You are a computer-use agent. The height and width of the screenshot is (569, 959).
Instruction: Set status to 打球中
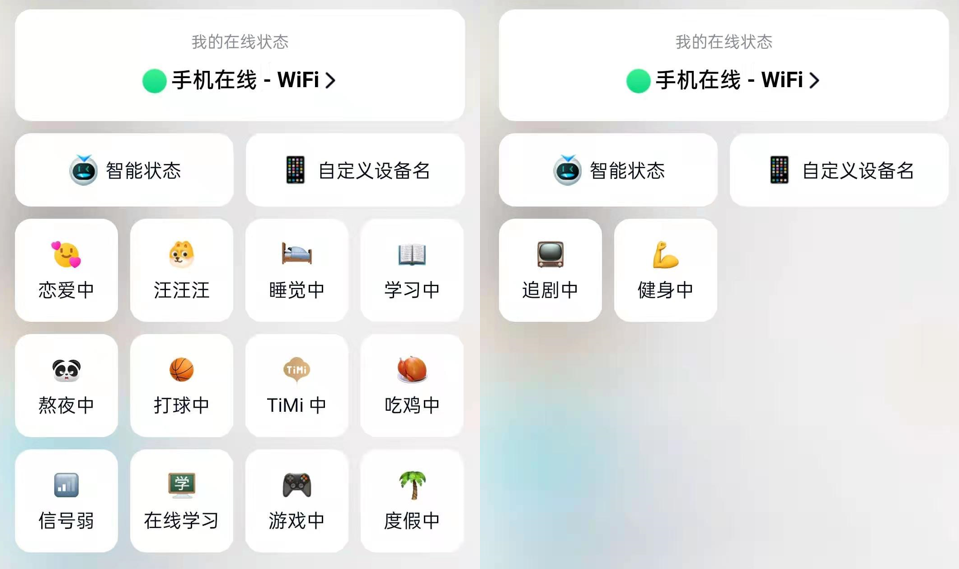click(x=181, y=386)
